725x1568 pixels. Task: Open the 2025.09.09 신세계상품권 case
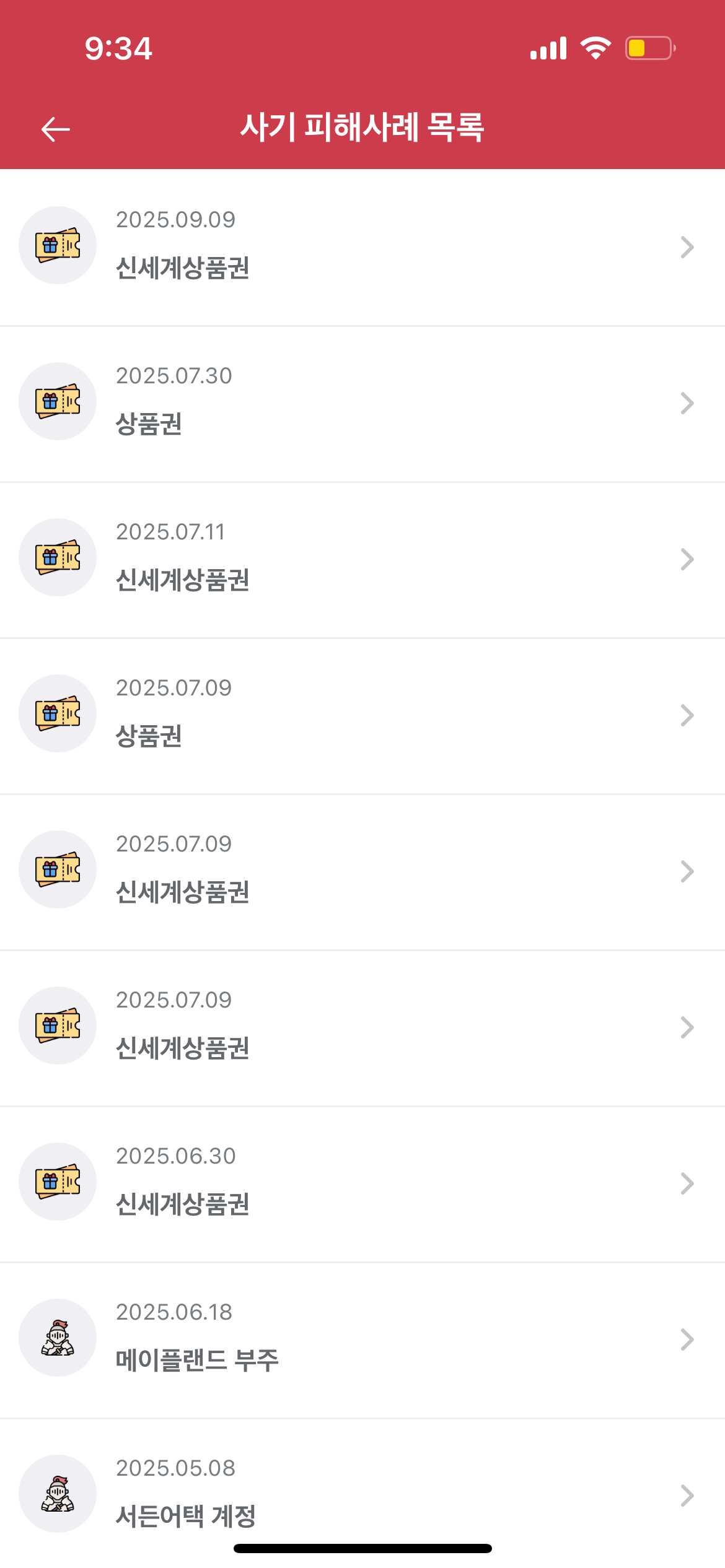(362, 246)
